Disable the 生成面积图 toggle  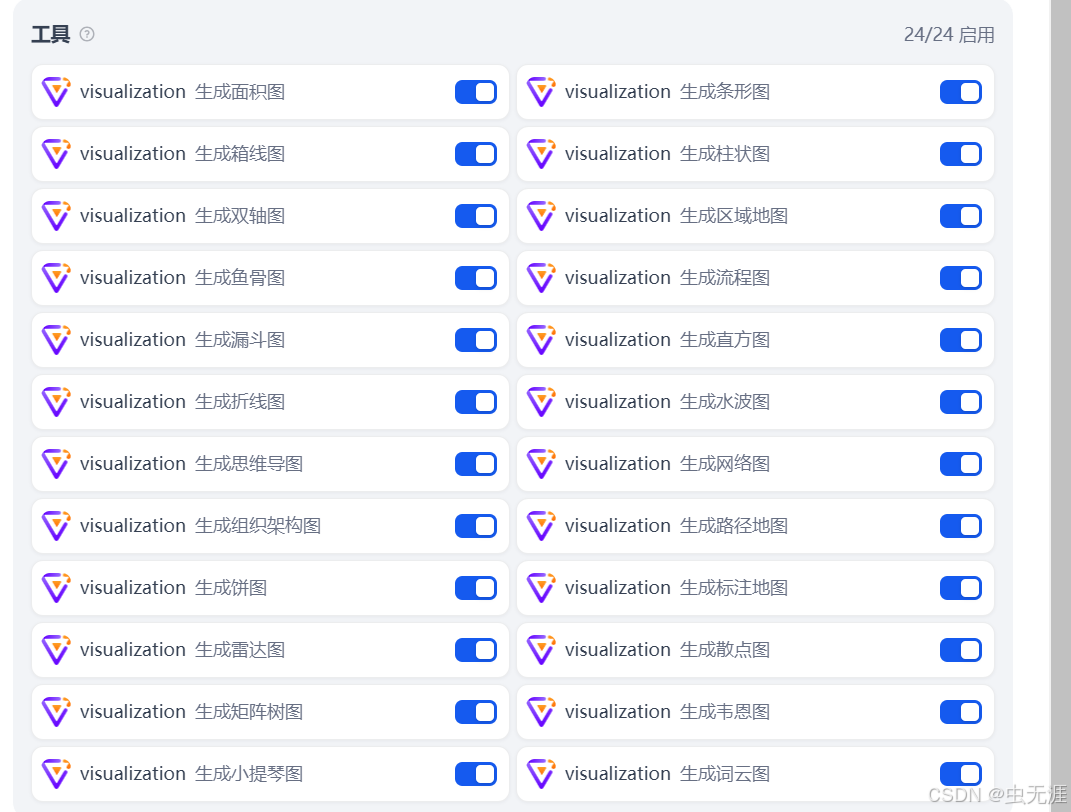point(475,92)
